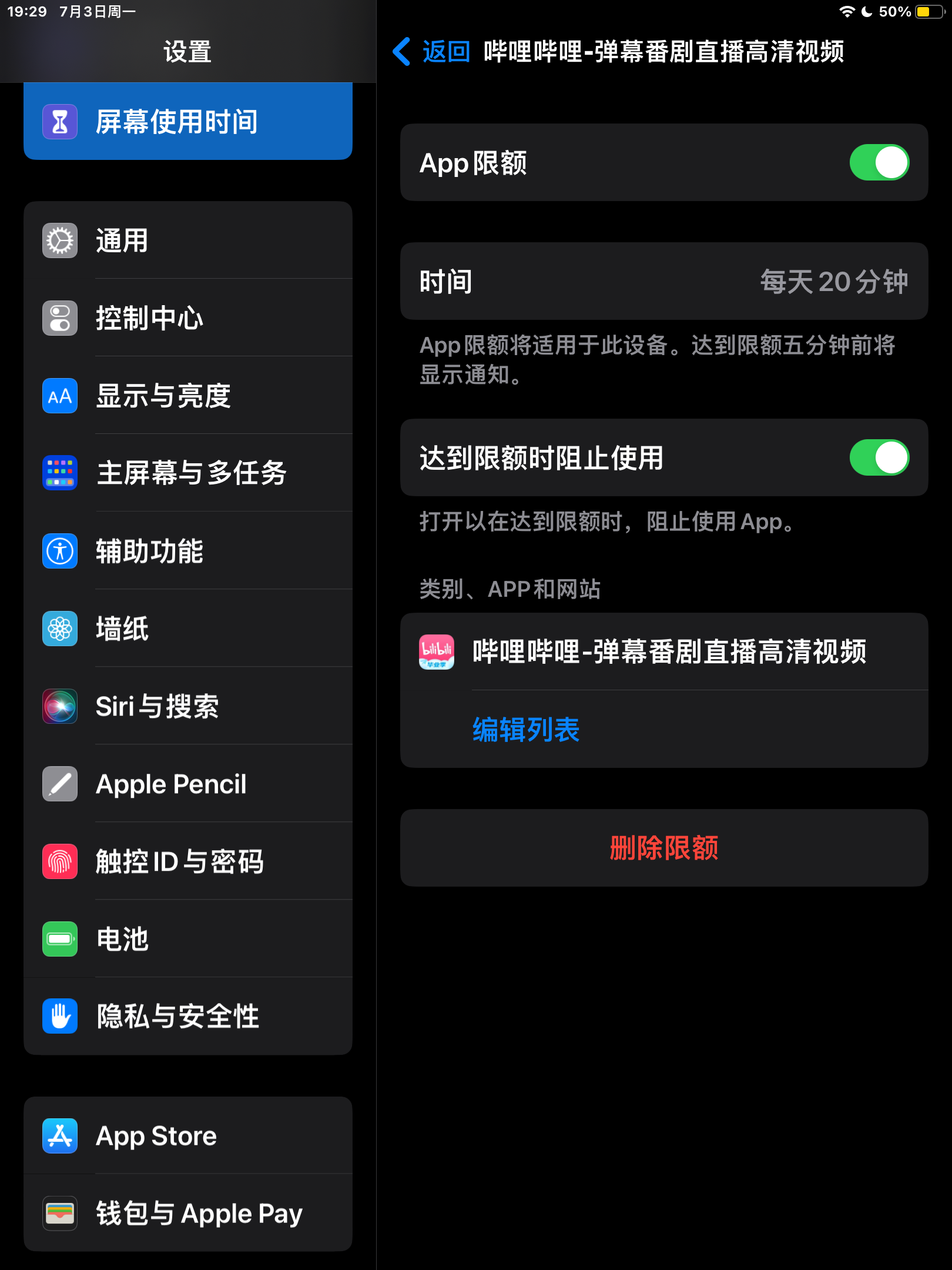The width and height of the screenshot is (952, 1270).
Task: Open App Store settings
Action: tap(188, 1136)
